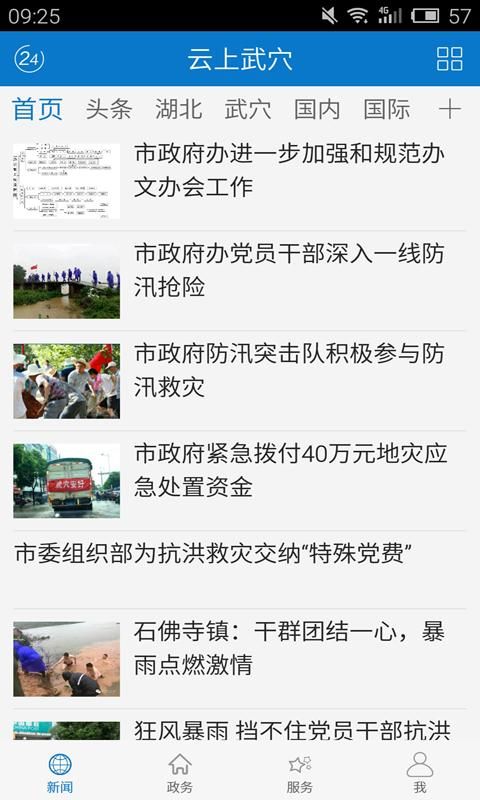Open article 市政府办党员干部深入一线防汛抢险
The width and height of the screenshot is (480, 800).
[240, 281]
